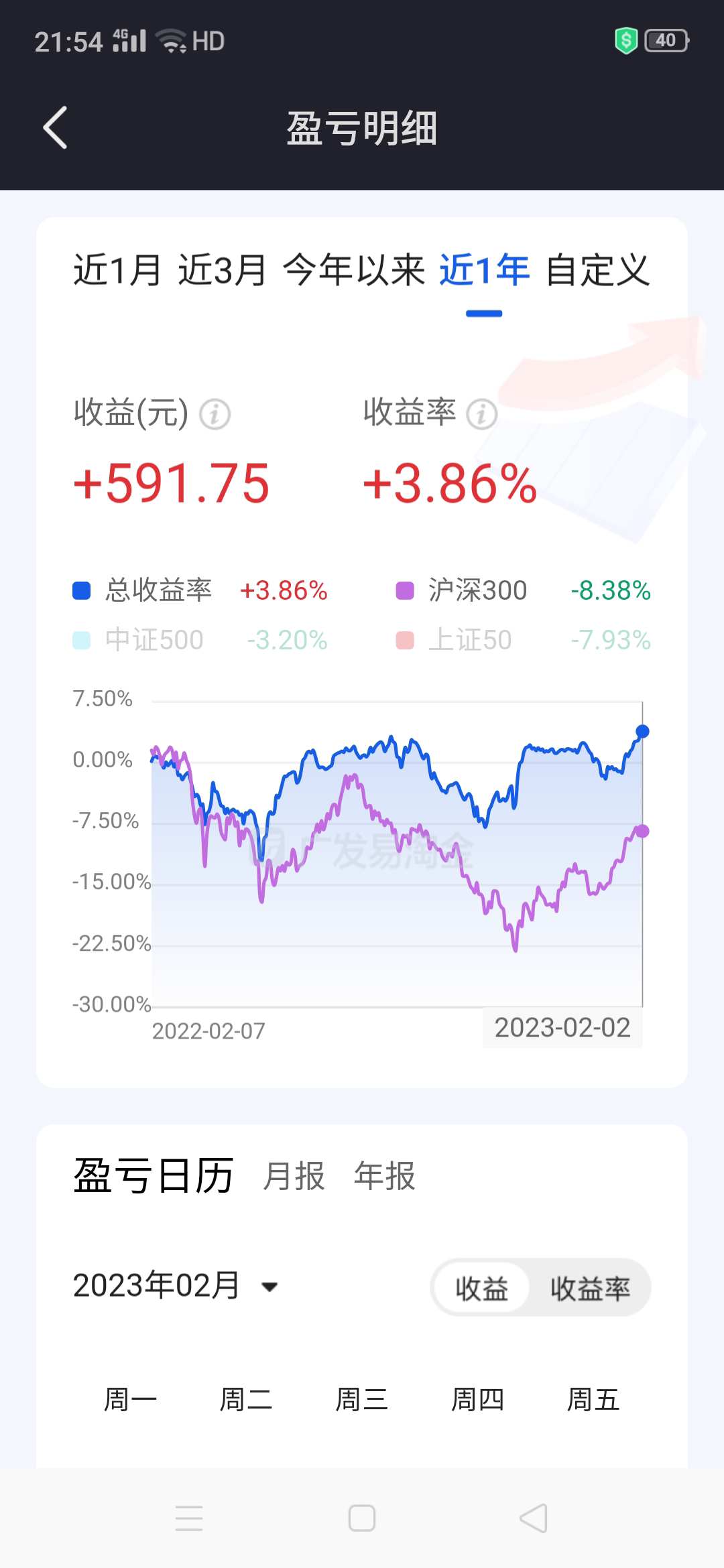Screen dimensions: 724x1568
Task: Open the 年报 tab
Action: pyautogui.click(x=385, y=1176)
